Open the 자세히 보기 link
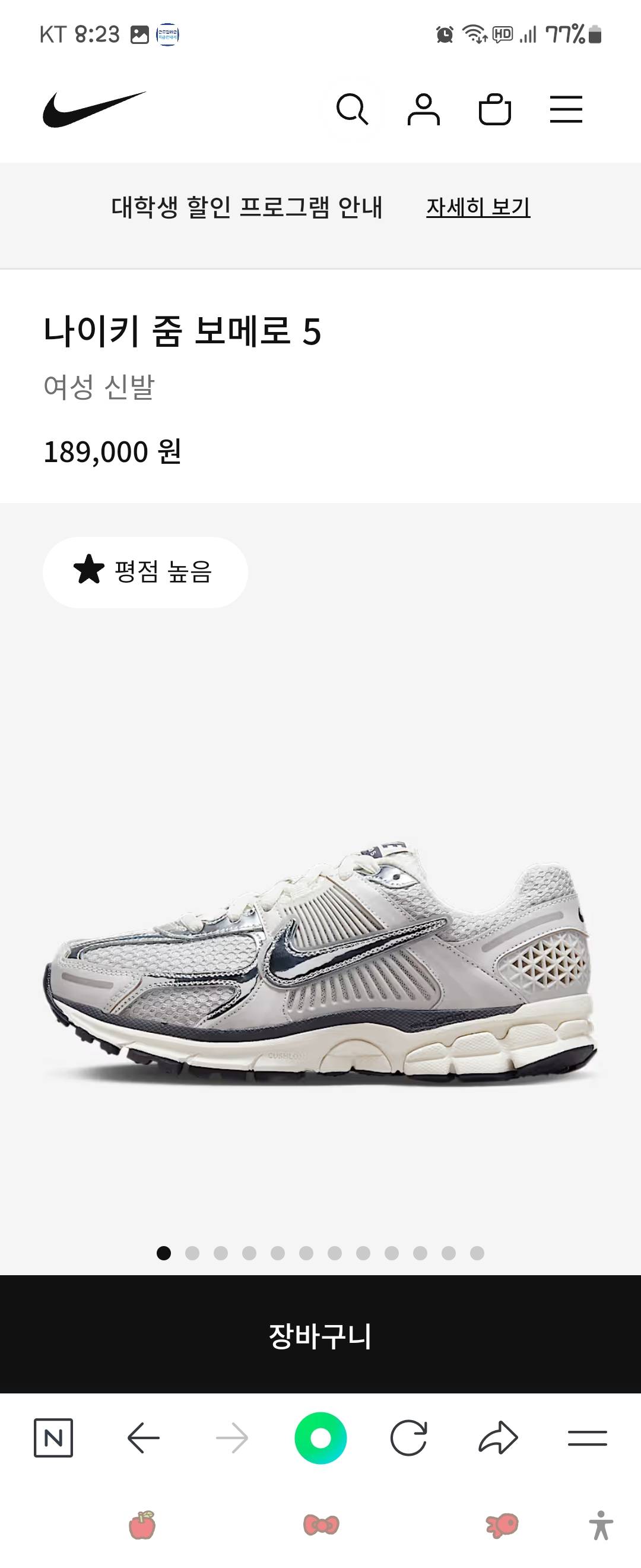Screen dimensions: 641x1568 [x=478, y=207]
